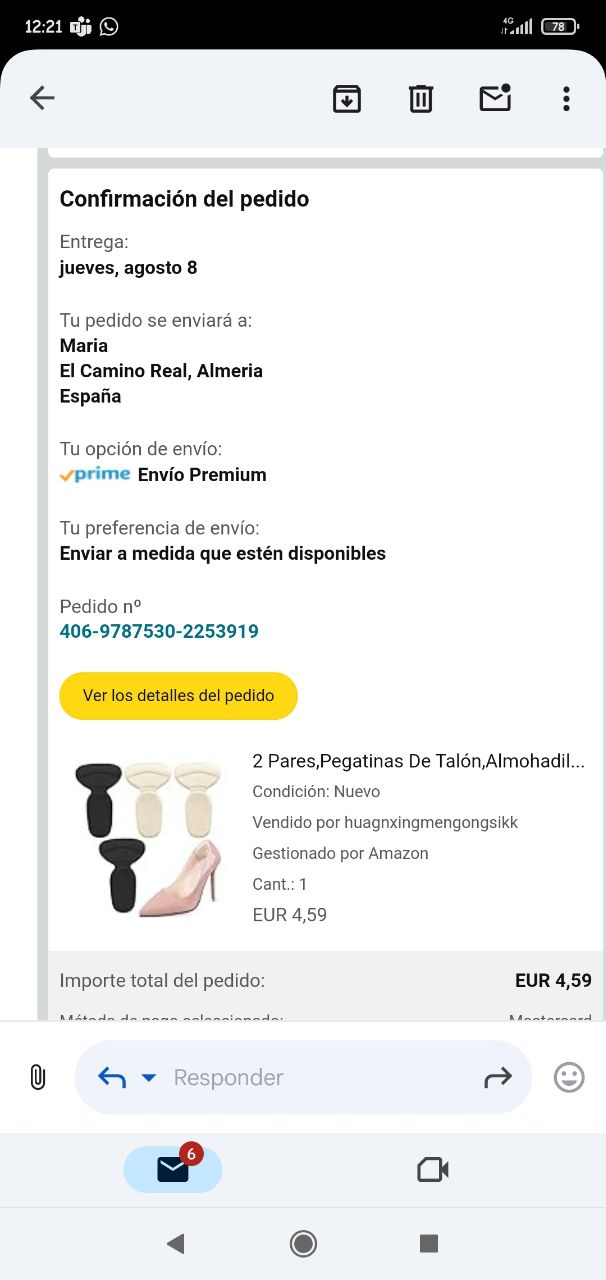This screenshot has height=1280, width=606.
Task: Forward this email
Action: (x=497, y=1077)
